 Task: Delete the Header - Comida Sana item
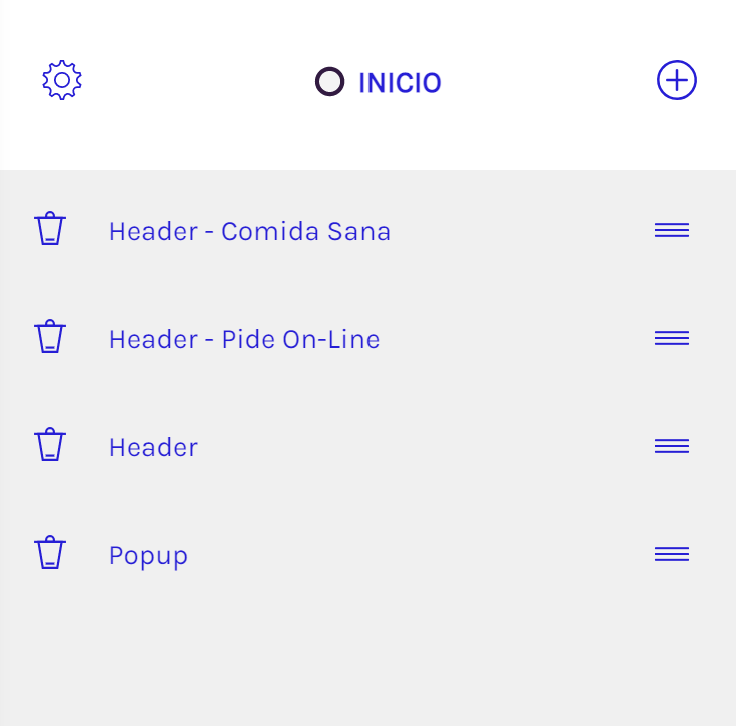(50, 230)
